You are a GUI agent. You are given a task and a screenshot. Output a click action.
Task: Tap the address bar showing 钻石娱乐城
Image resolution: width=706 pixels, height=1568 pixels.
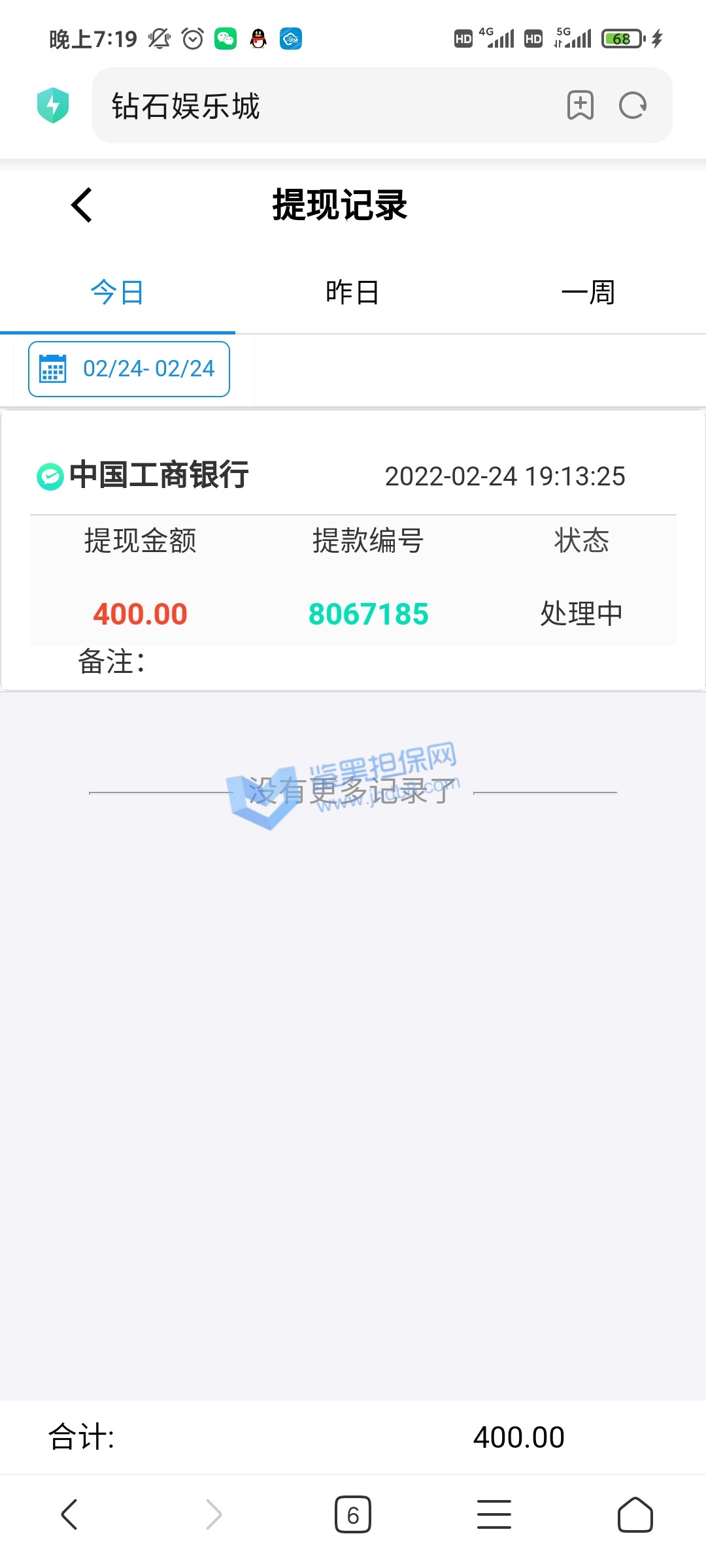tap(327, 106)
